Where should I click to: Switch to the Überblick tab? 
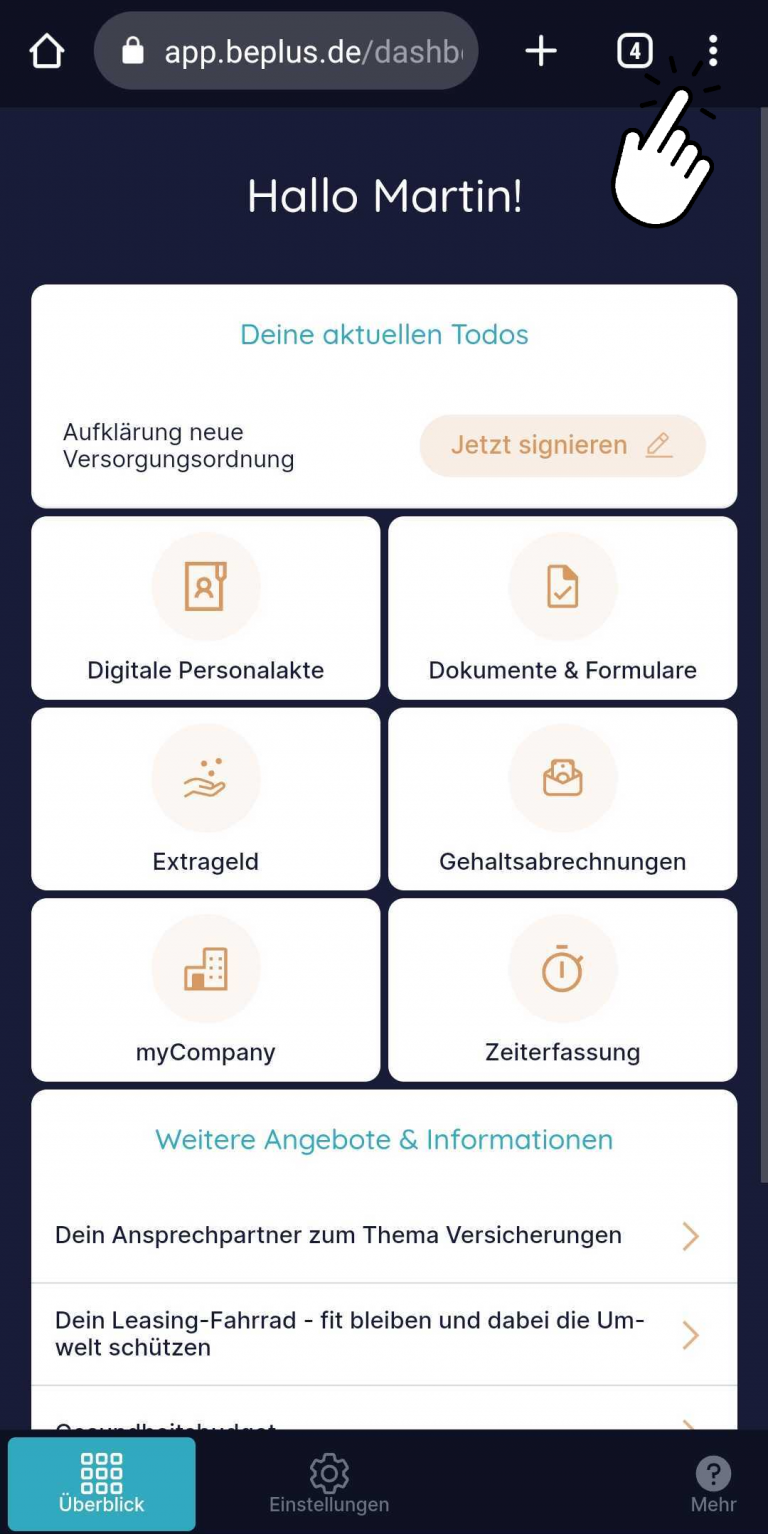[x=102, y=1483]
